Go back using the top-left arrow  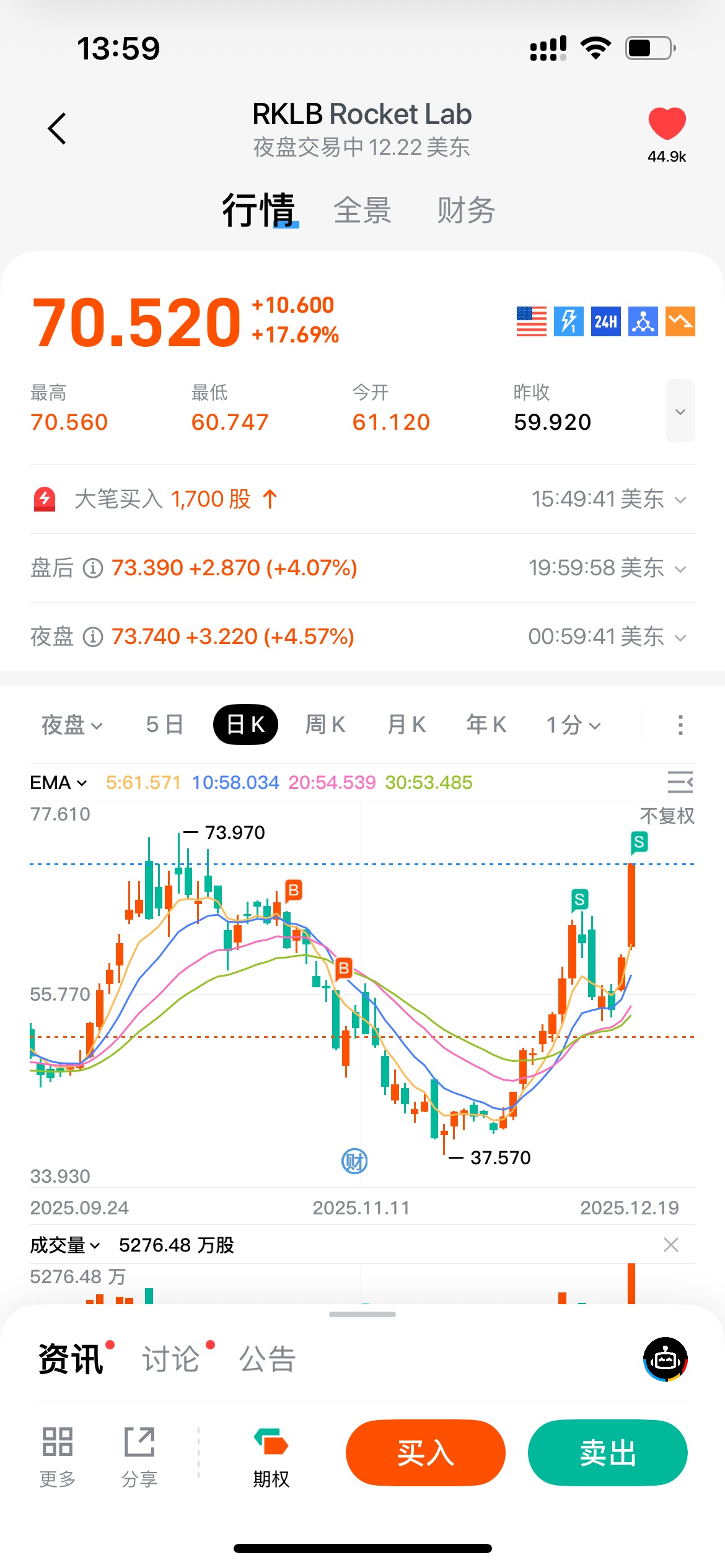pyautogui.click(x=57, y=129)
